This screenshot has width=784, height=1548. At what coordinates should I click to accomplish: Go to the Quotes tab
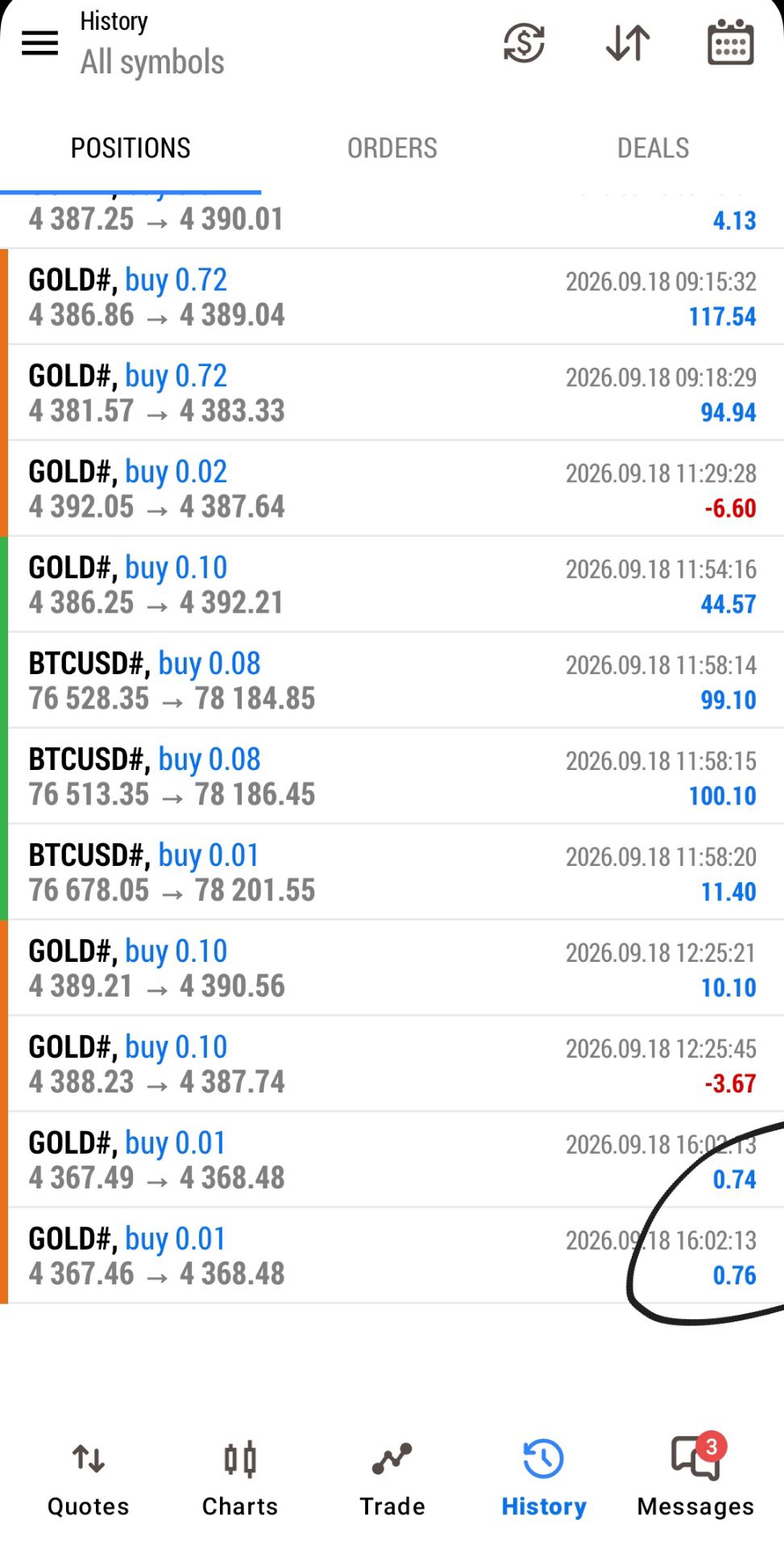click(89, 1479)
